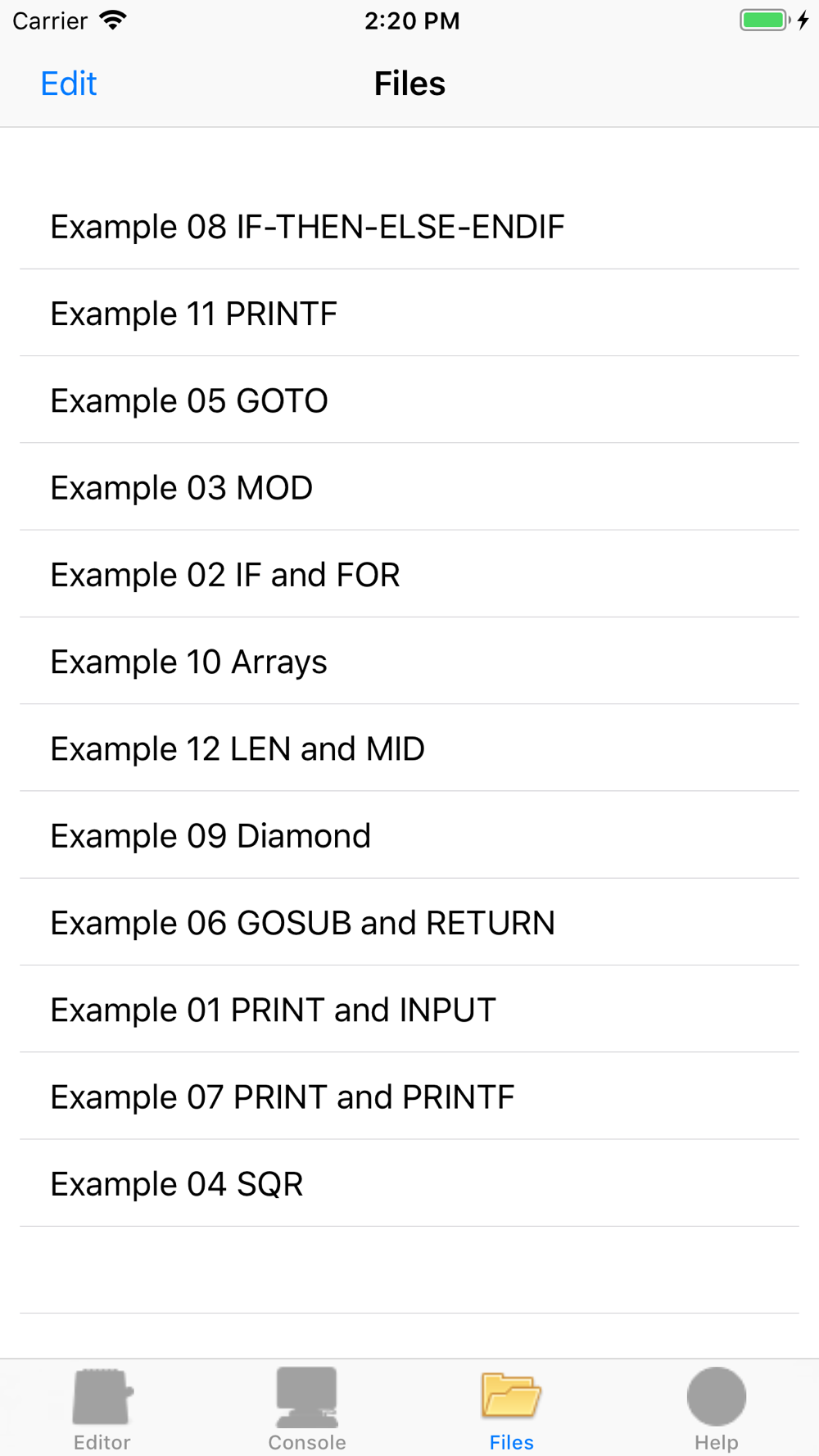Select Example 05 GOTO
Viewport: 819px width, 1456px height.
tap(409, 400)
